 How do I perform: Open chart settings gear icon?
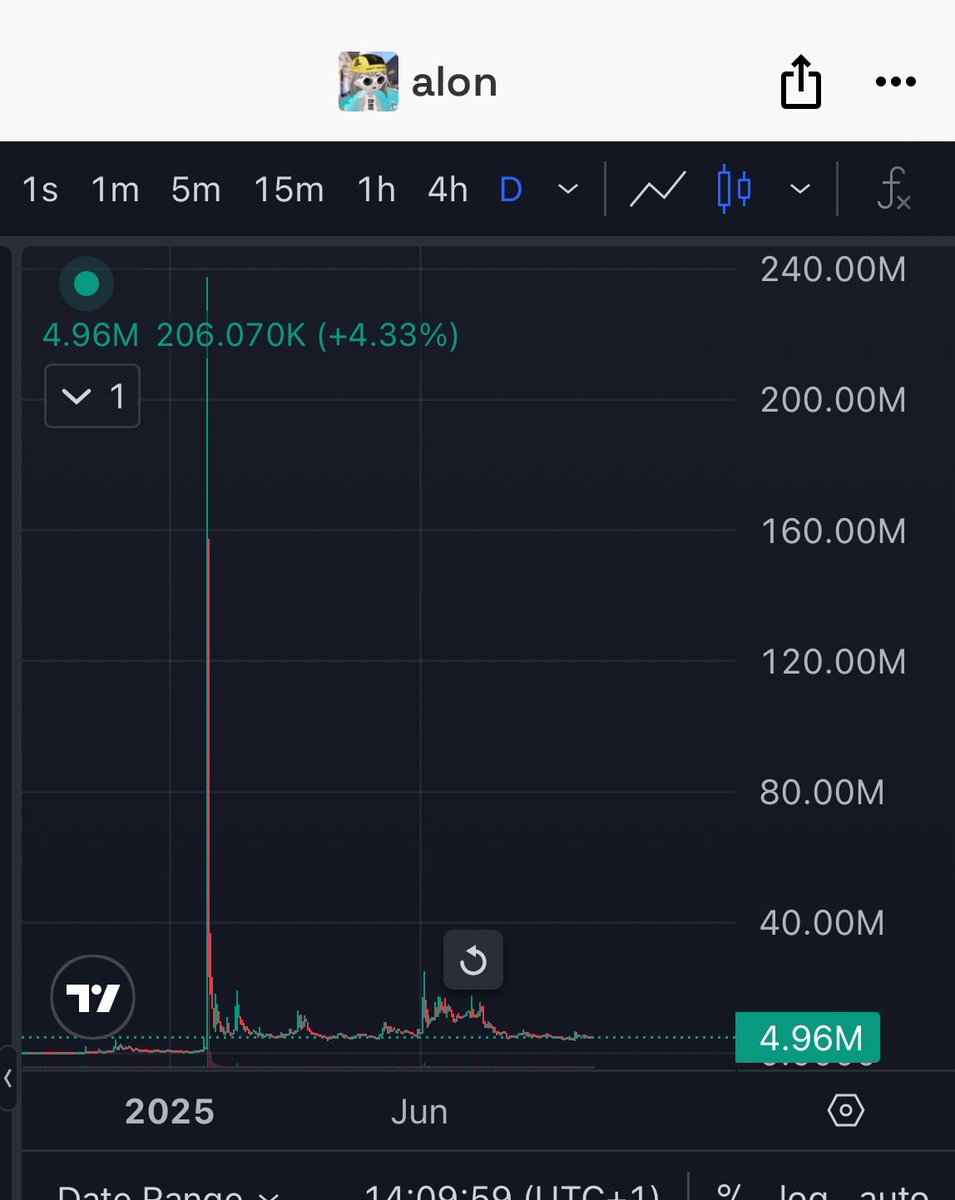(846, 1110)
